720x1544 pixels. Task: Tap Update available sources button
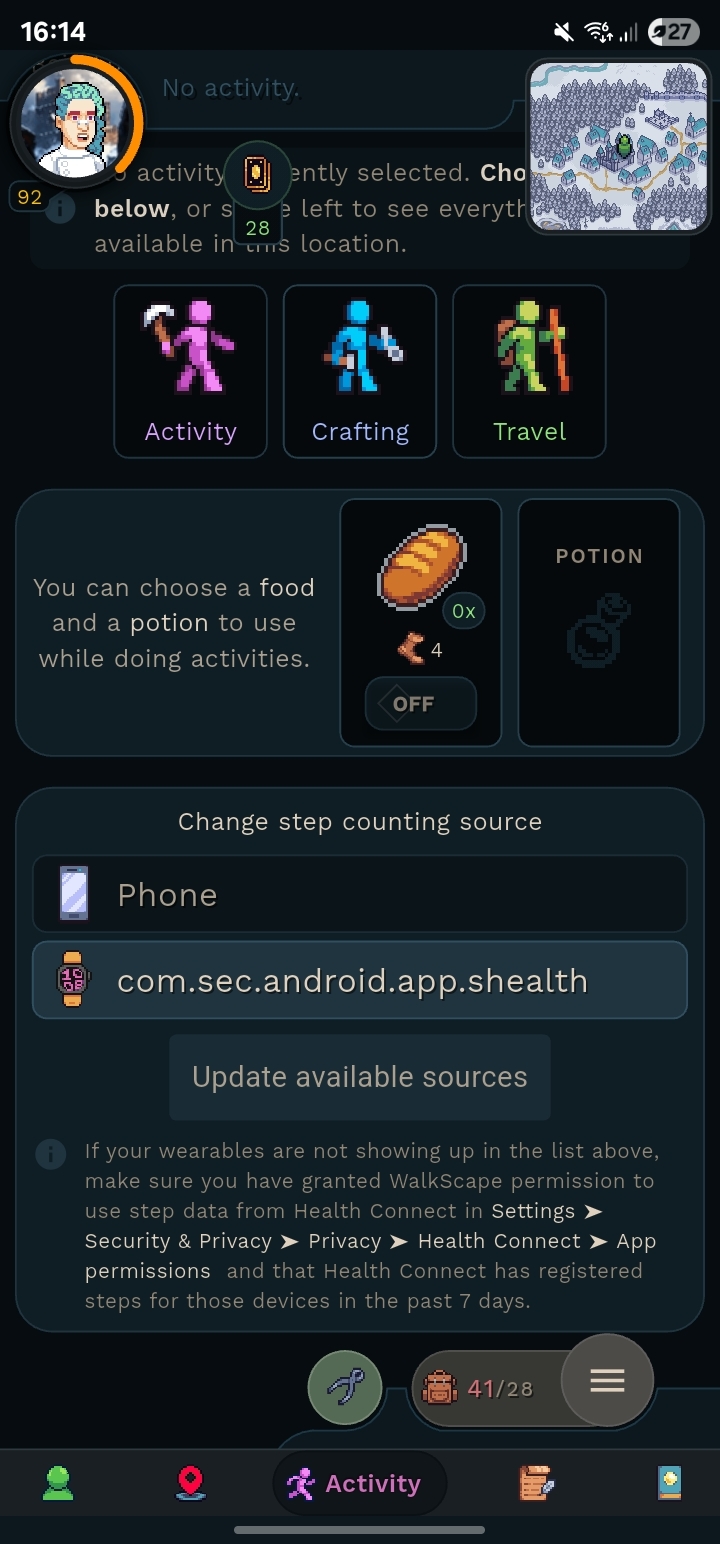pos(360,1077)
